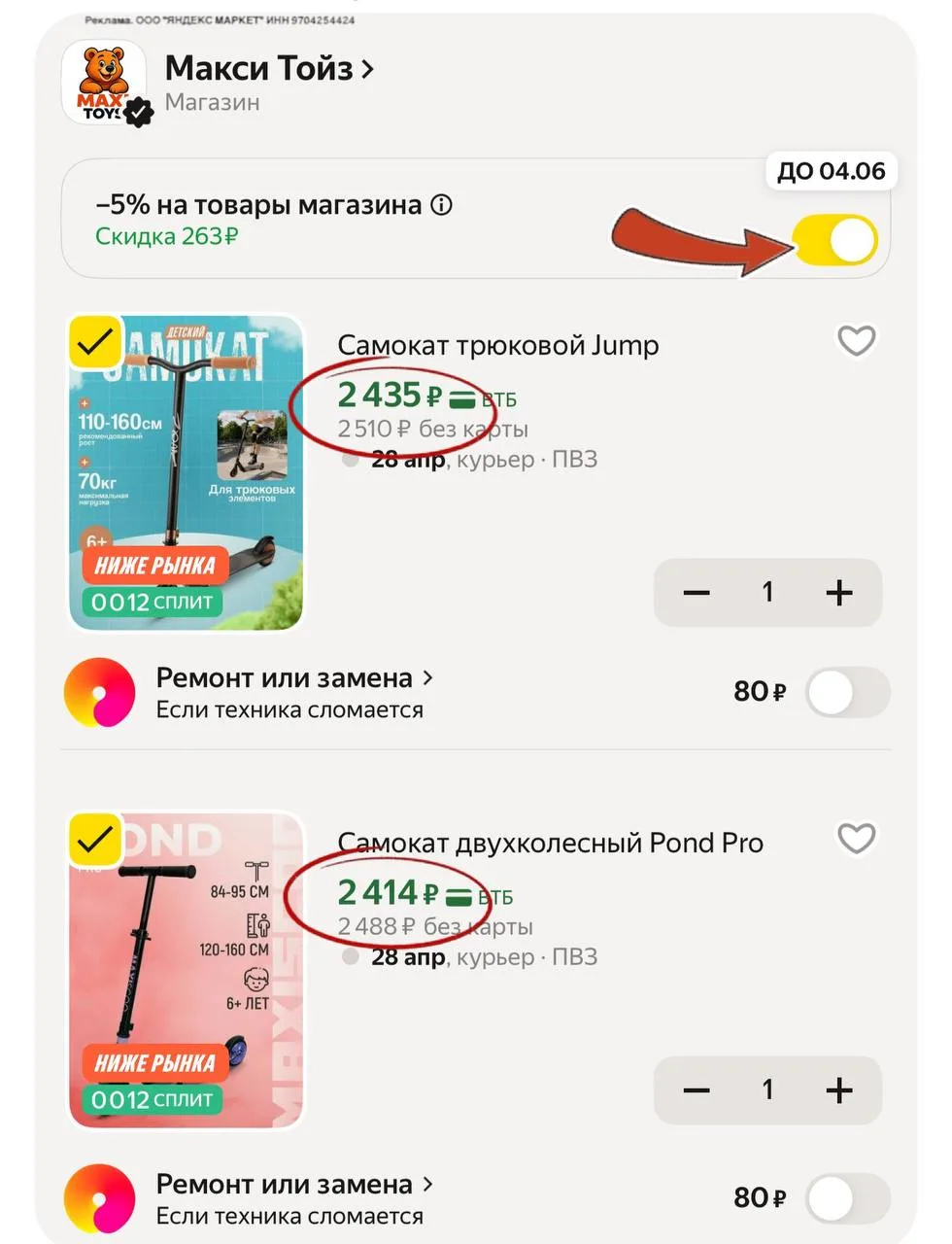Open the Макси Тойз store page
Viewport: 952px width, 1244px height.
pos(269,68)
